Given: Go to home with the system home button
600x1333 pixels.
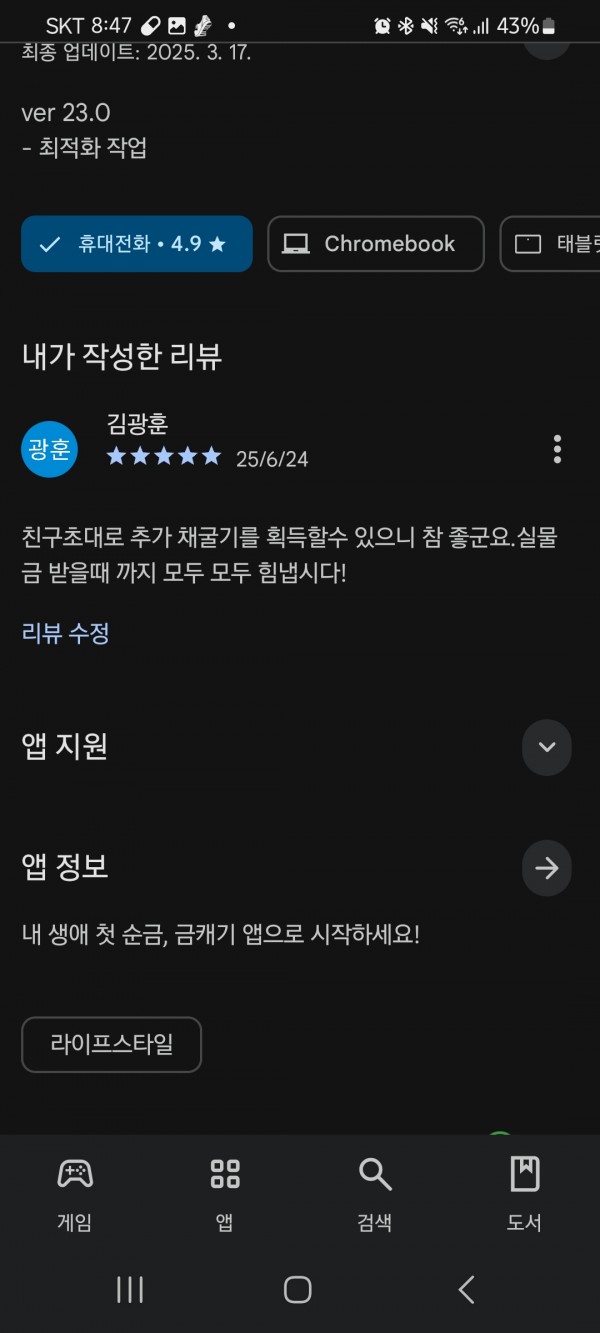Looking at the screenshot, I should coord(298,1290).
